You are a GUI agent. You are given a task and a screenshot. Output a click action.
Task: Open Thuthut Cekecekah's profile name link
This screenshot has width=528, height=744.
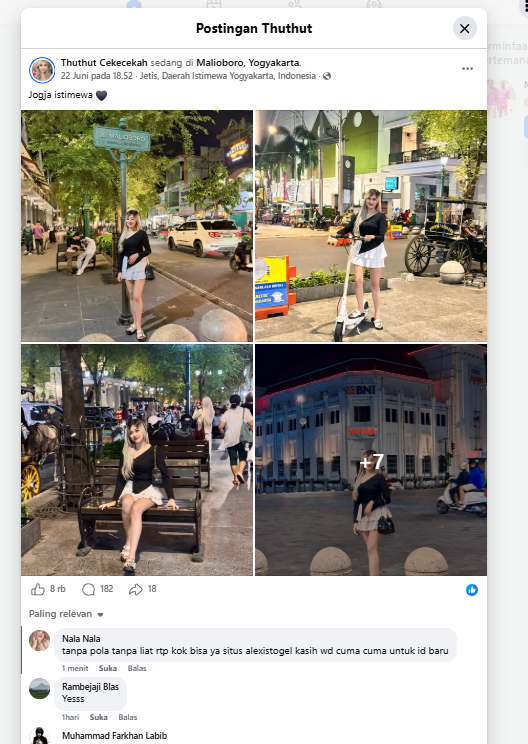[x=104, y=63]
